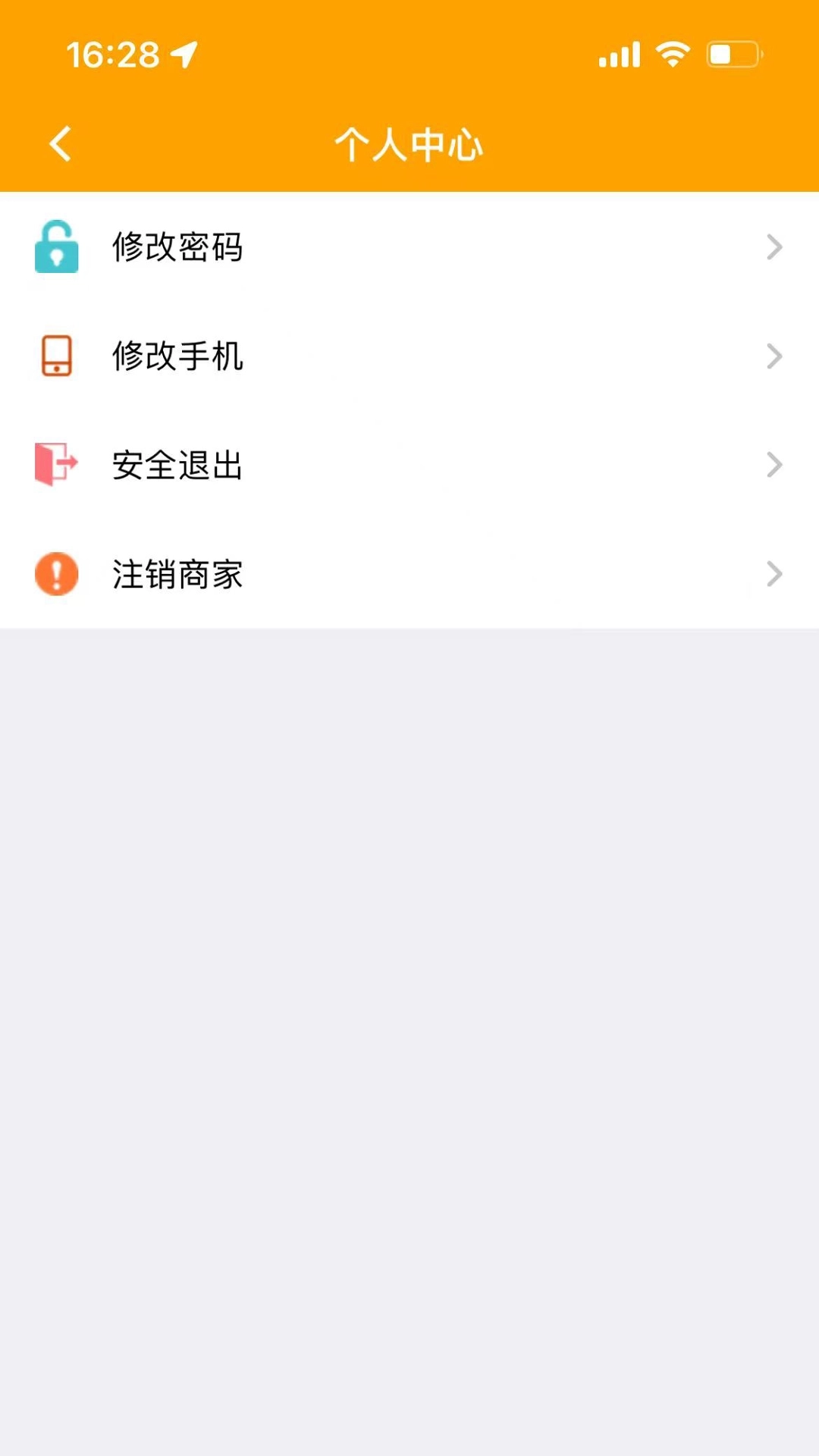Click the cellular signal bars icon
The width and height of the screenshot is (819, 1456).
point(618,53)
